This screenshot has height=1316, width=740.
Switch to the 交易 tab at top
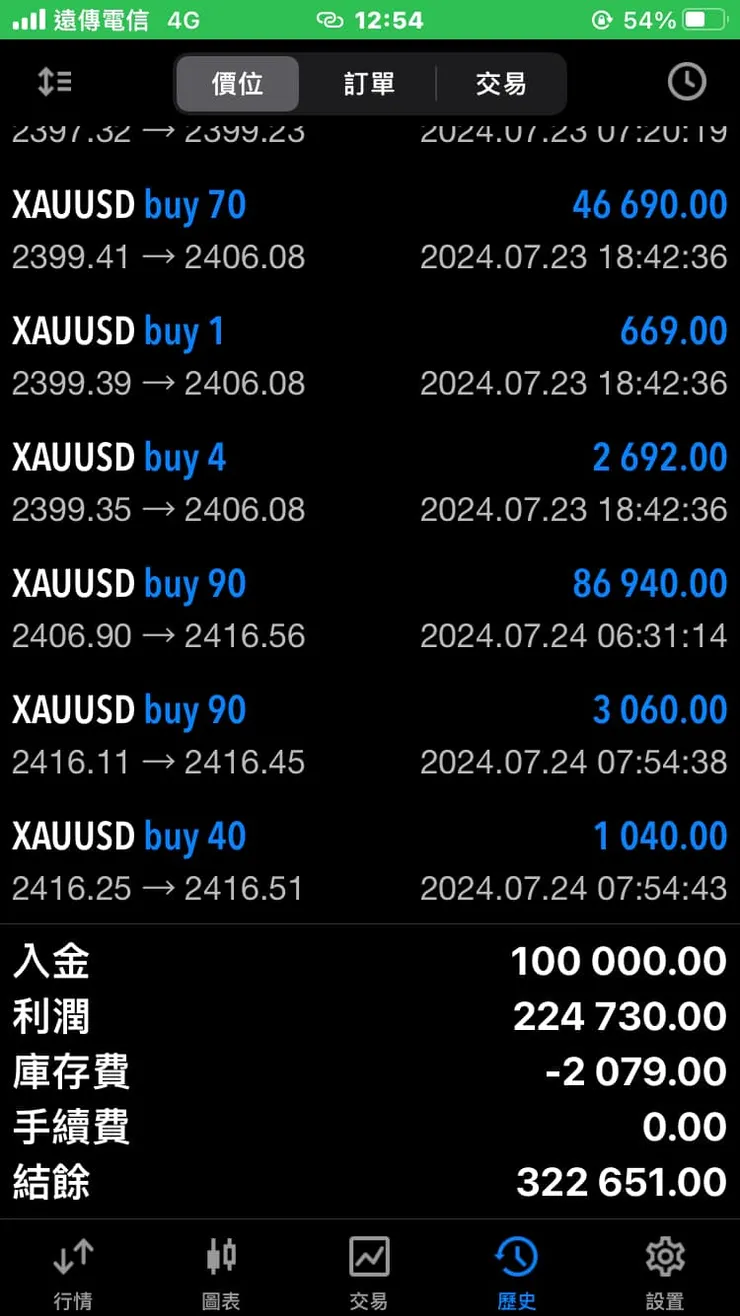point(500,84)
